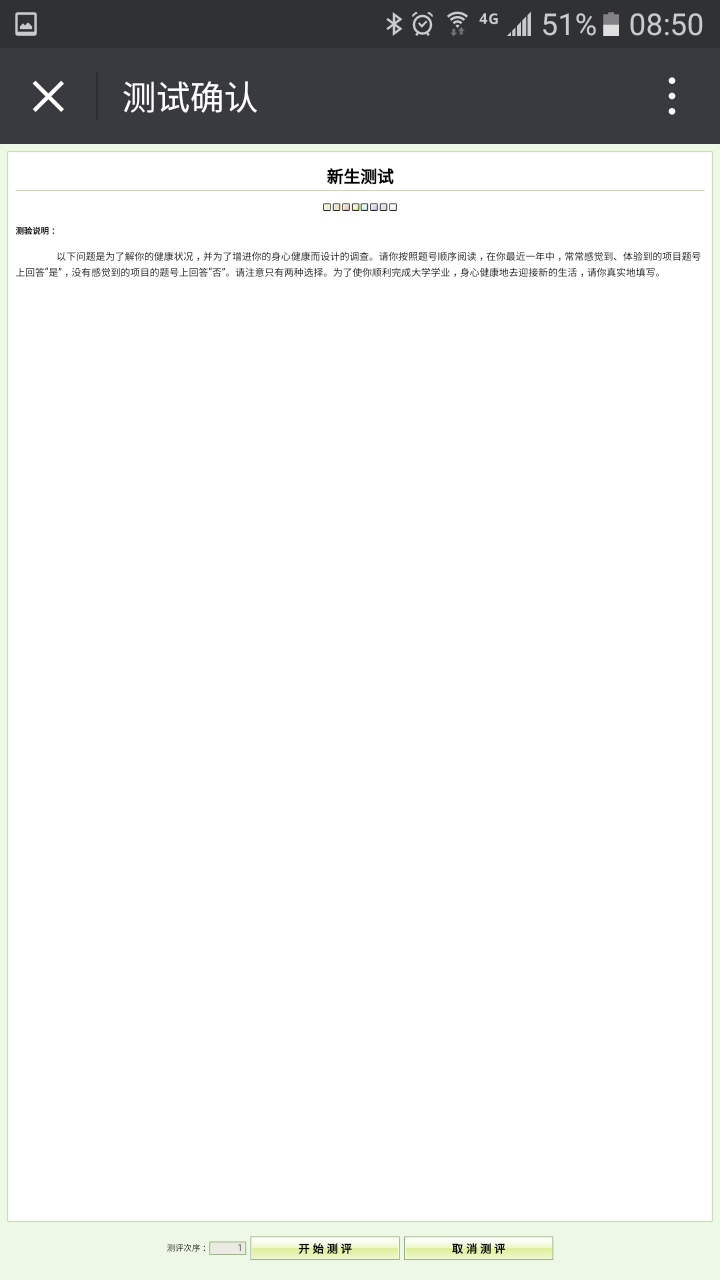Cancel the test with 取消测评
The width and height of the screenshot is (720, 1280).
[478, 1248]
